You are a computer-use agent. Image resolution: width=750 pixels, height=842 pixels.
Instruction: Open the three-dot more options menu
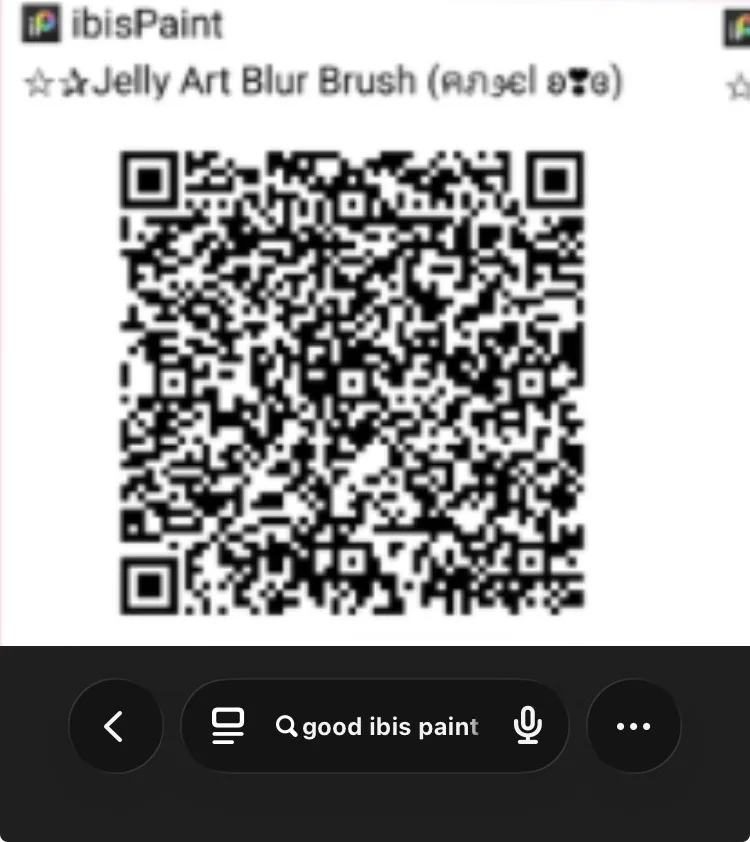(633, 727)
